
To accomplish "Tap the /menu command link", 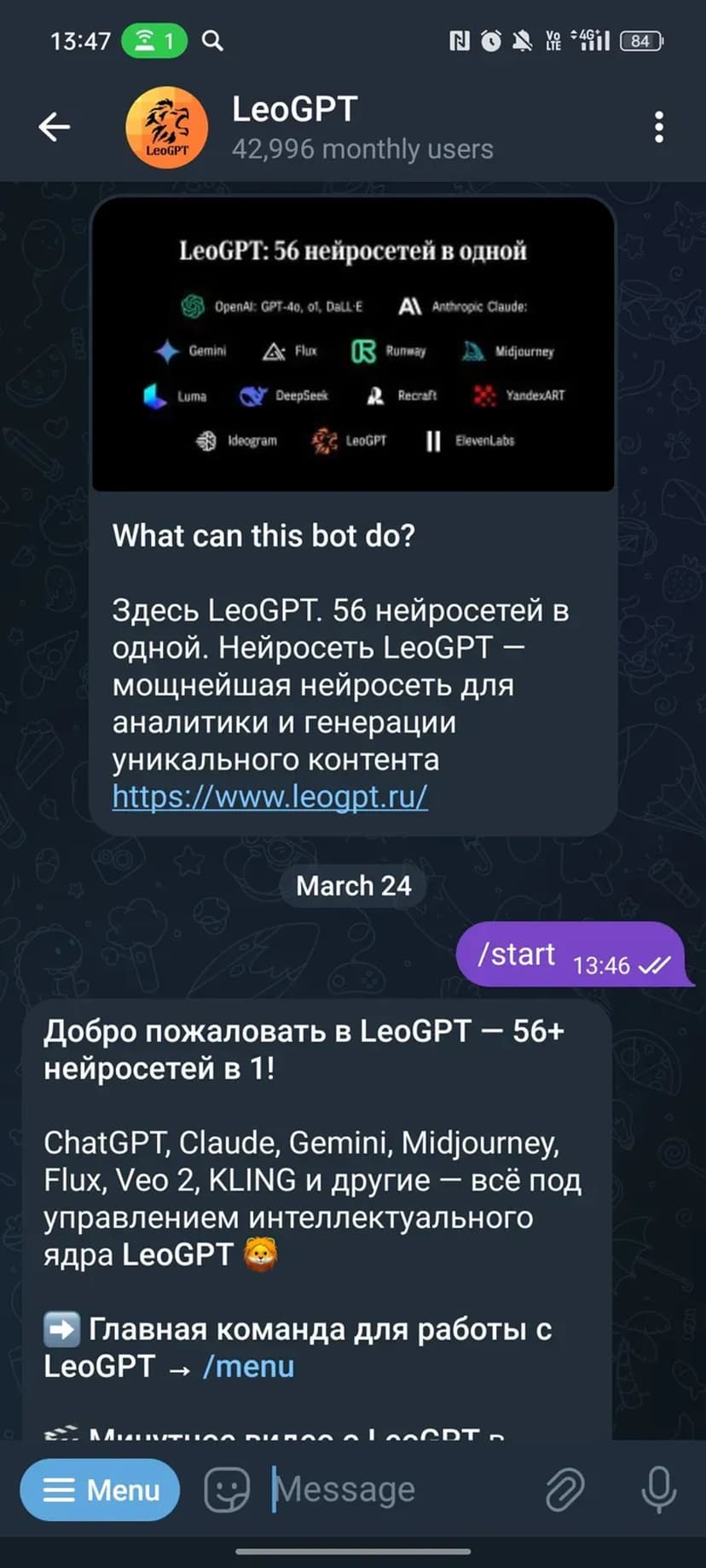I will [248, 1366].
